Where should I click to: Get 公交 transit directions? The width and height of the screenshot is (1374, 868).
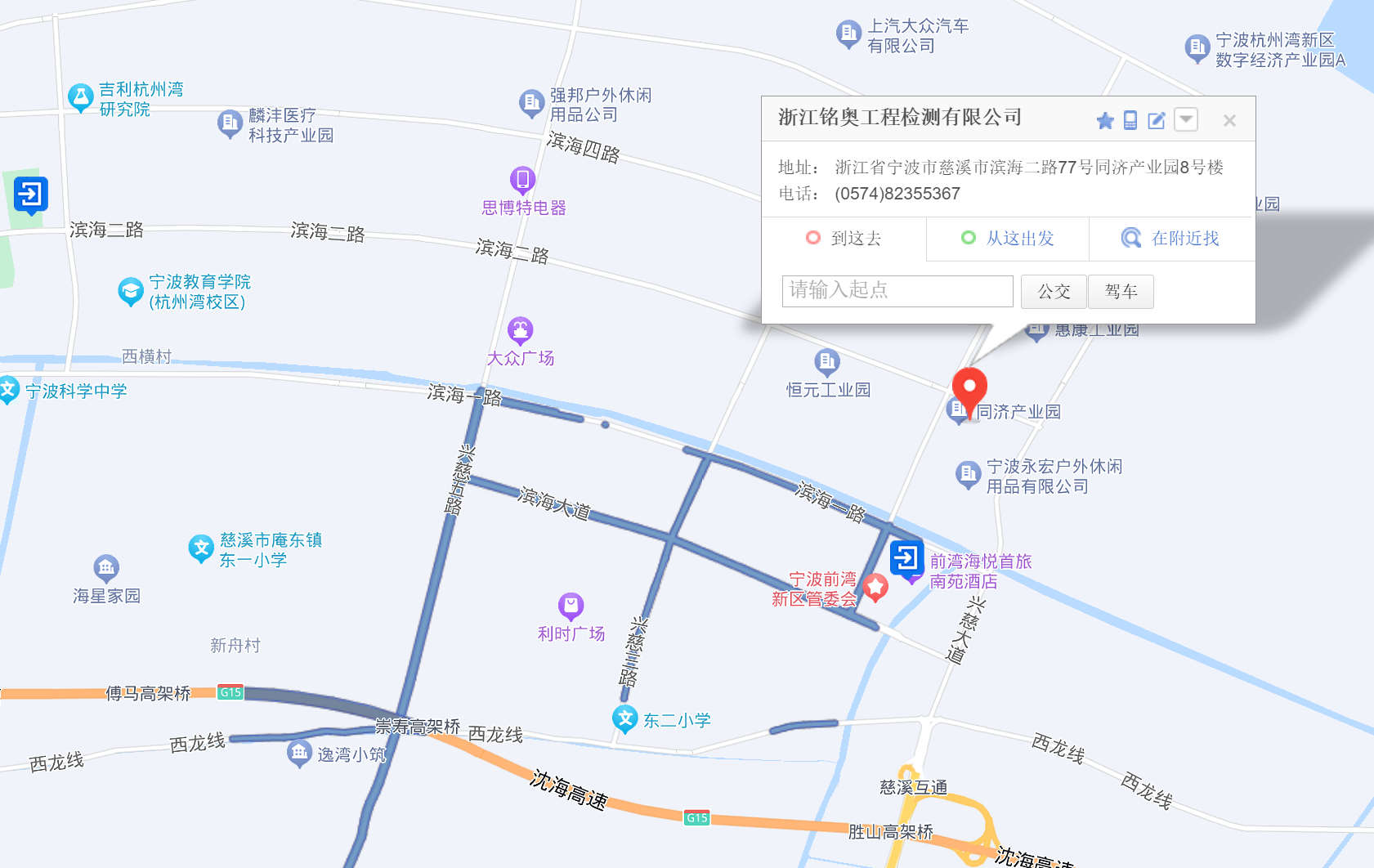[1054, 292]
